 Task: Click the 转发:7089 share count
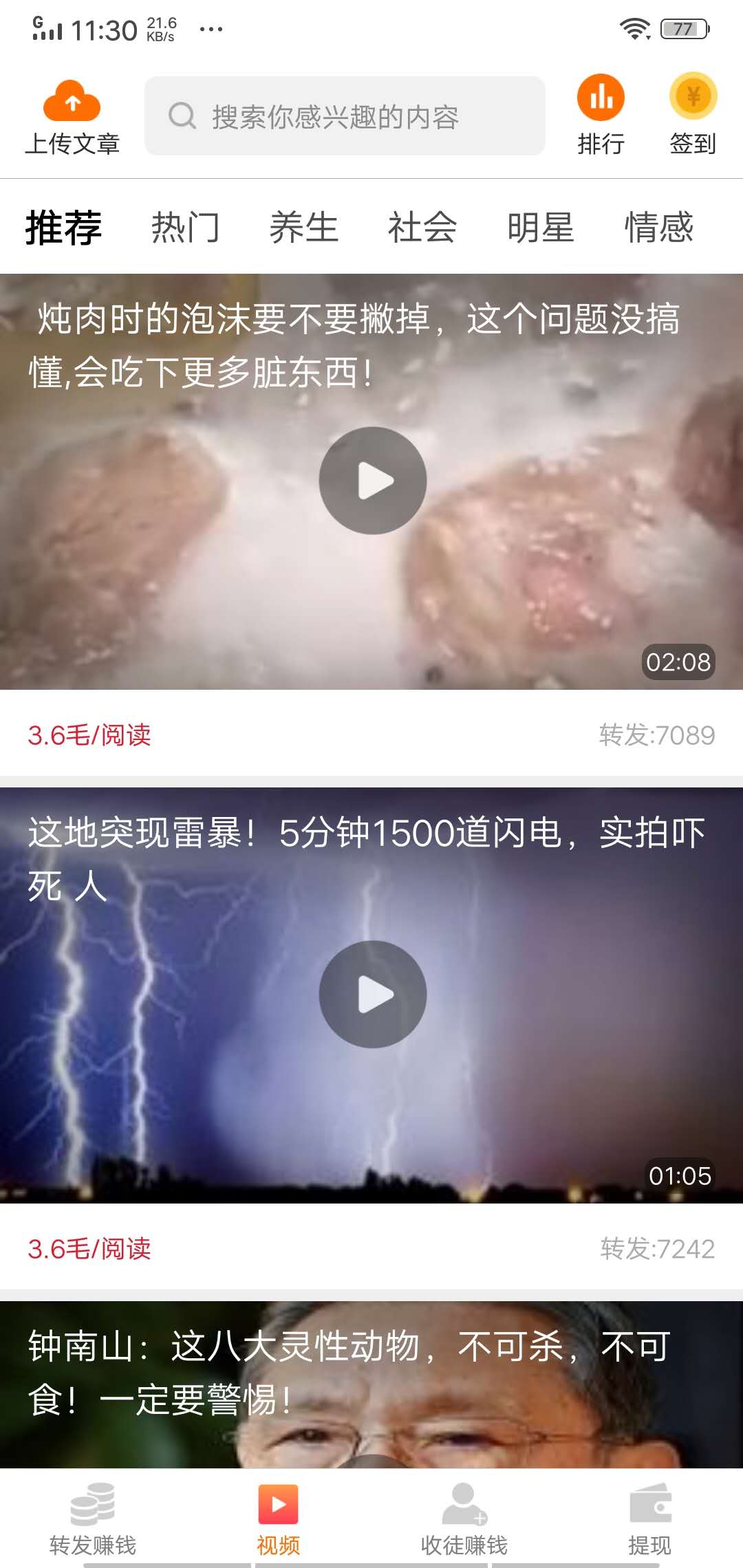[x=656, y=736]
